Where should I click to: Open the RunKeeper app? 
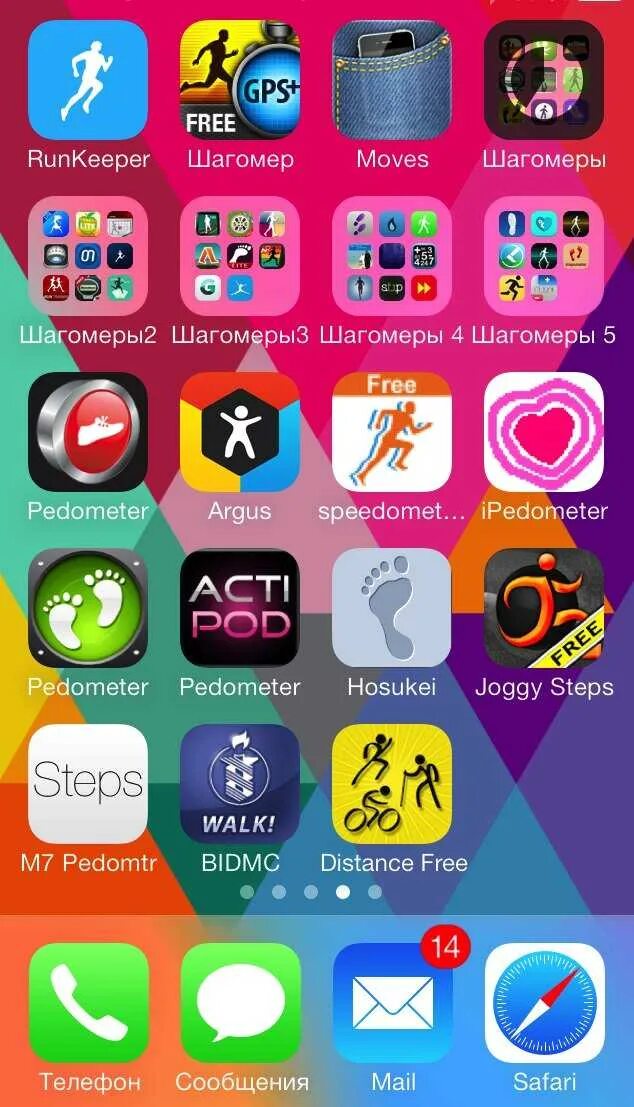coord(88,80)
